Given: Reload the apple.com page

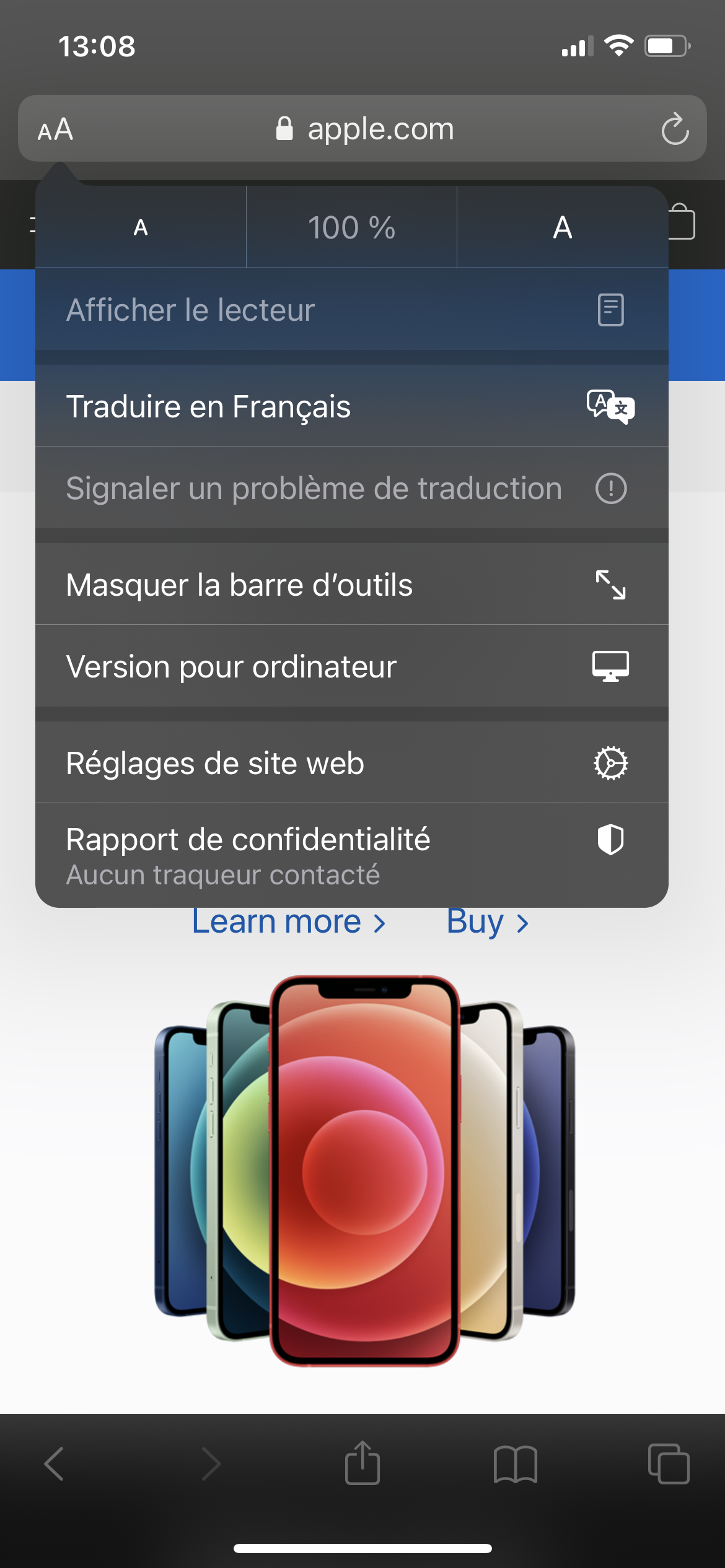Looking at the screenshot, I should pos(675,129).
